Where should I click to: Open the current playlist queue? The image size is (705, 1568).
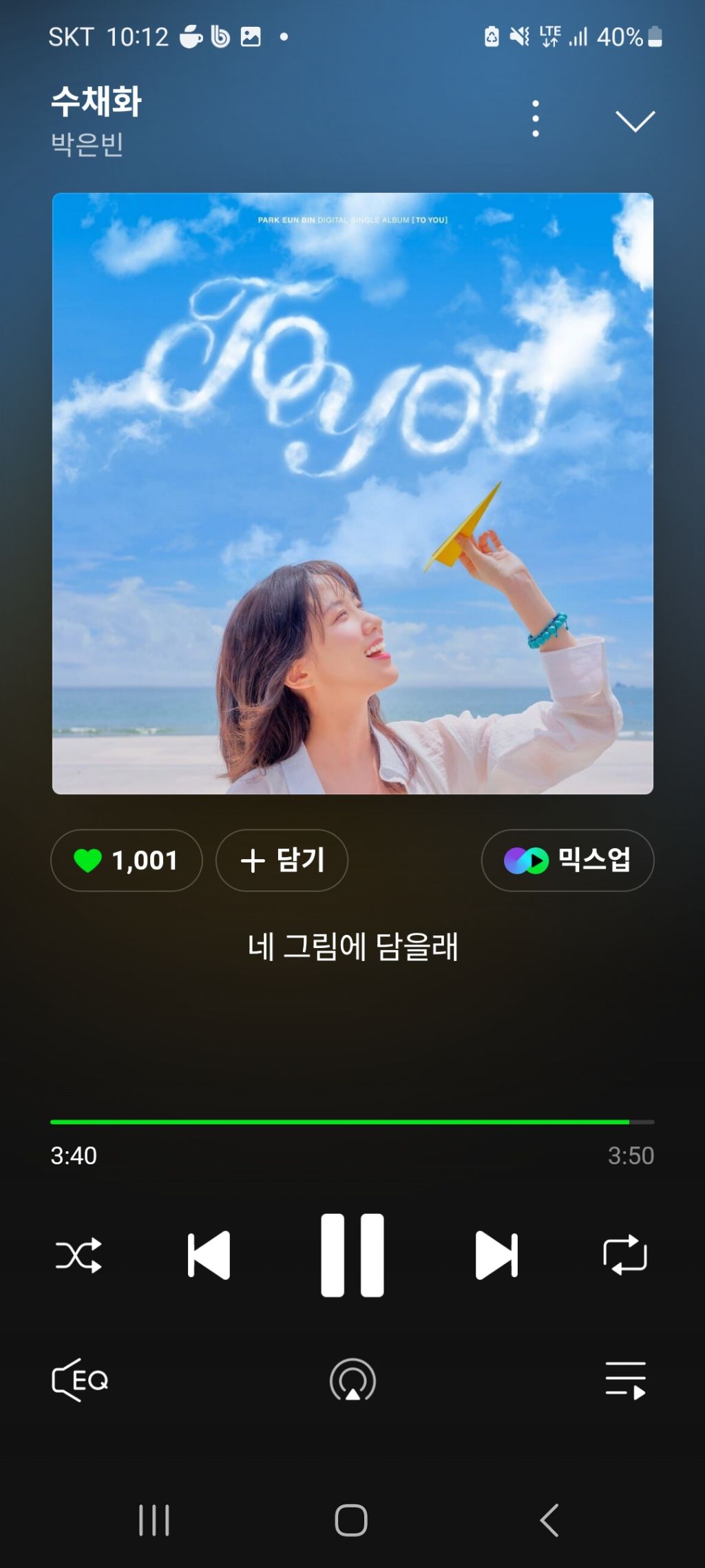[x=625, y=1380]
